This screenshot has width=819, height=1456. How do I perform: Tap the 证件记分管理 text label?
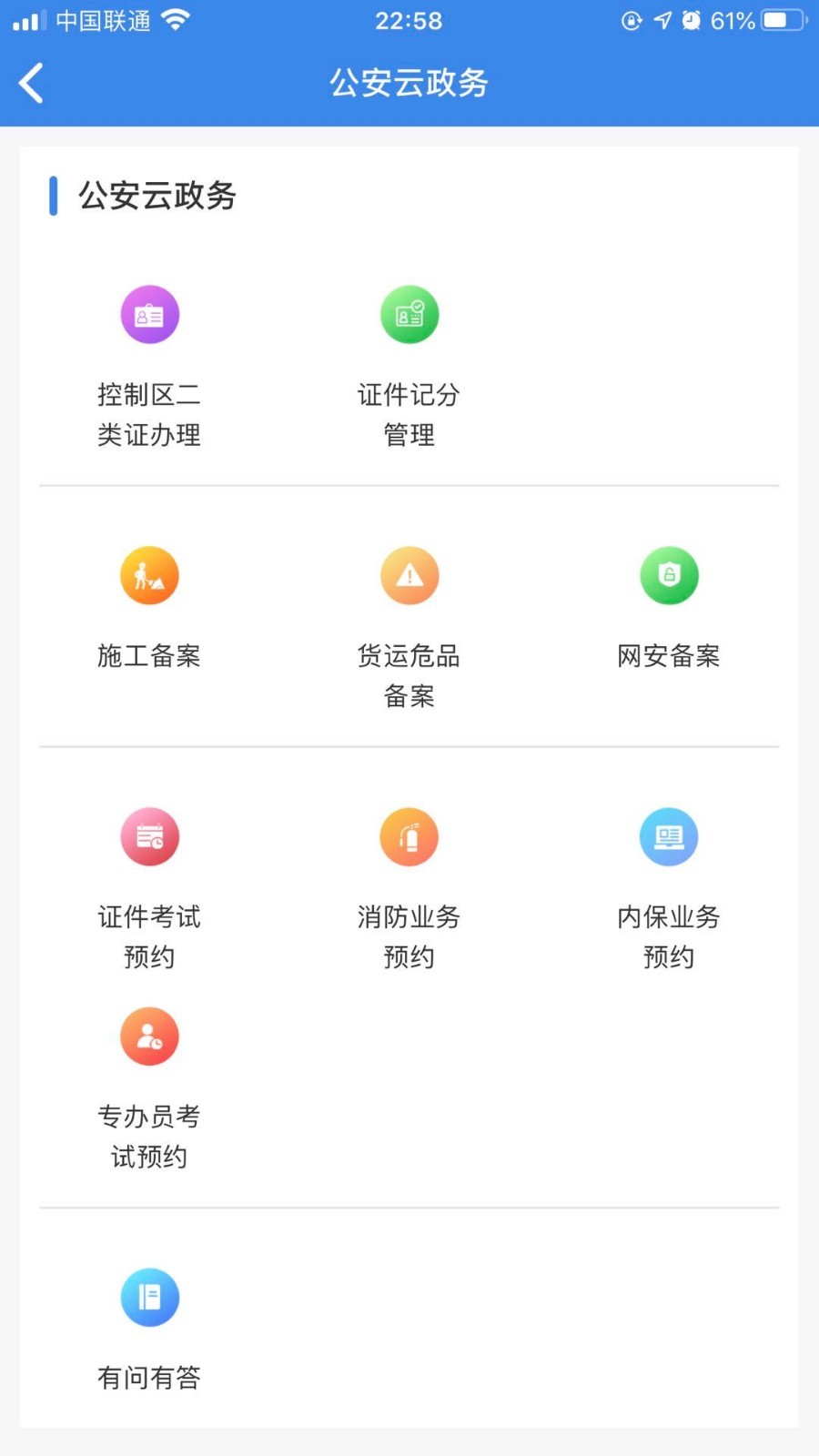tap(409, 415)
